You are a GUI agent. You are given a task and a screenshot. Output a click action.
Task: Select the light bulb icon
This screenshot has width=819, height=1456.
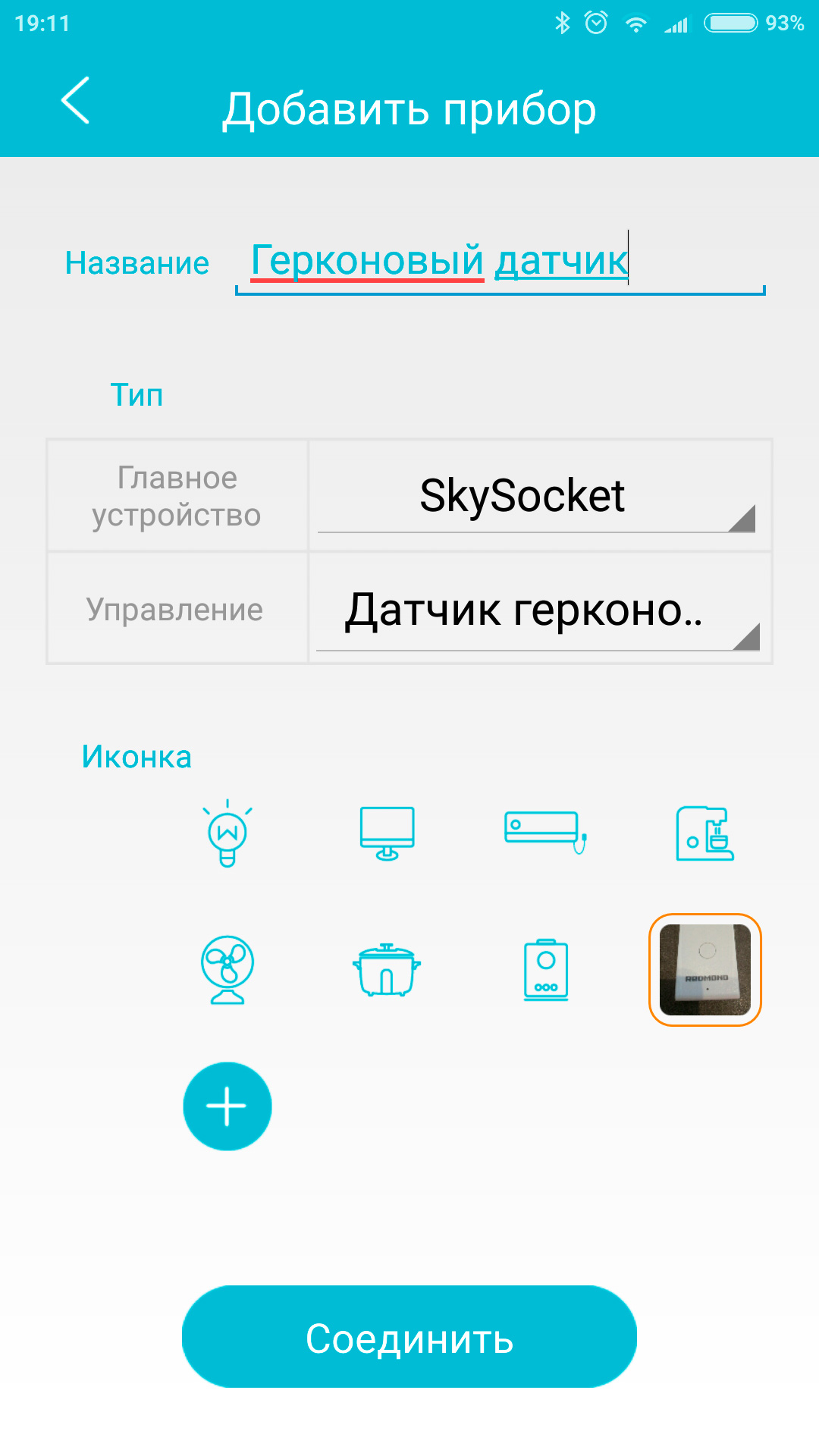(227, 833)
